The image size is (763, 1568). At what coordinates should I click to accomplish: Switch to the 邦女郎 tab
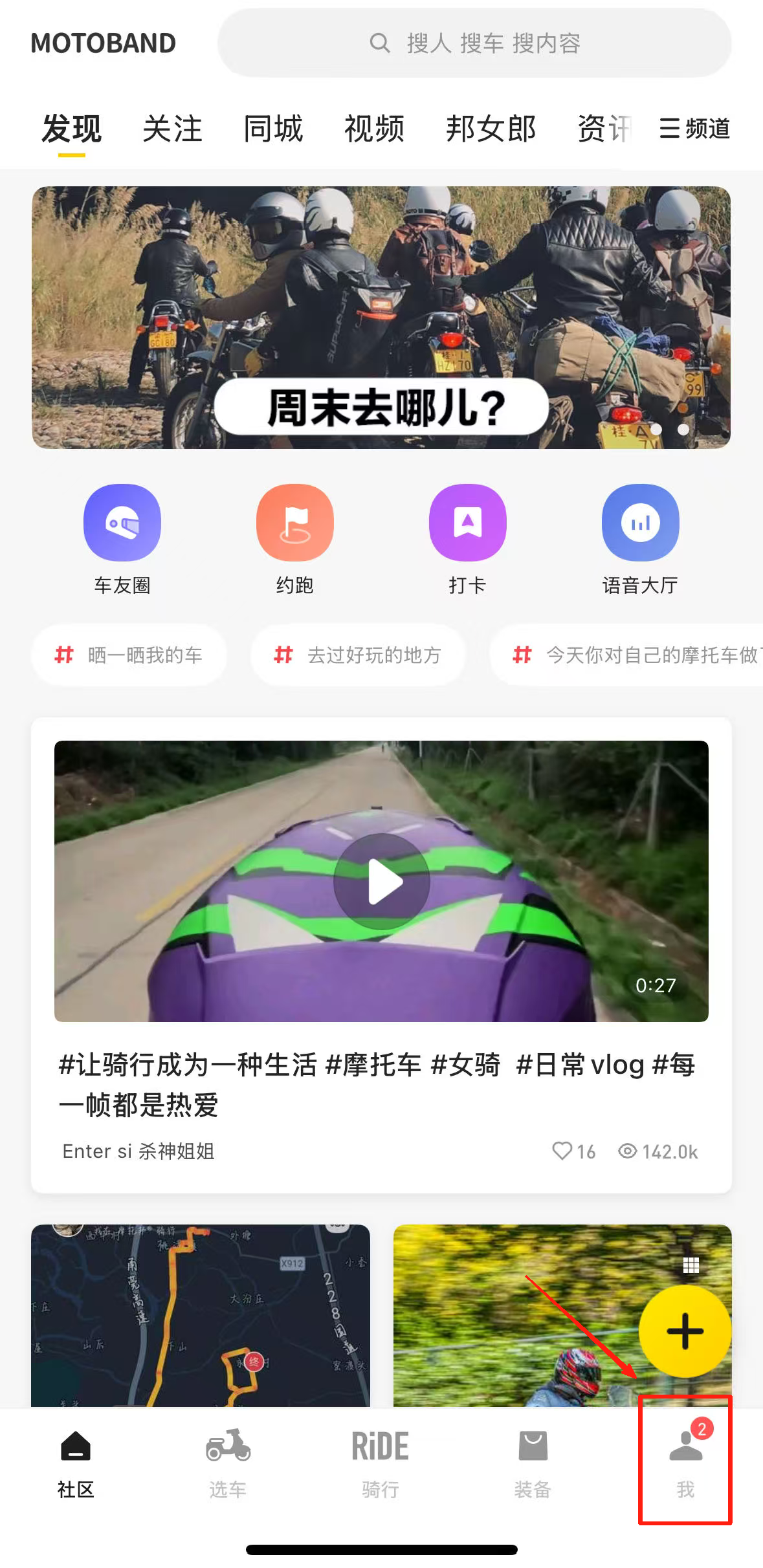tap(491, 128)
